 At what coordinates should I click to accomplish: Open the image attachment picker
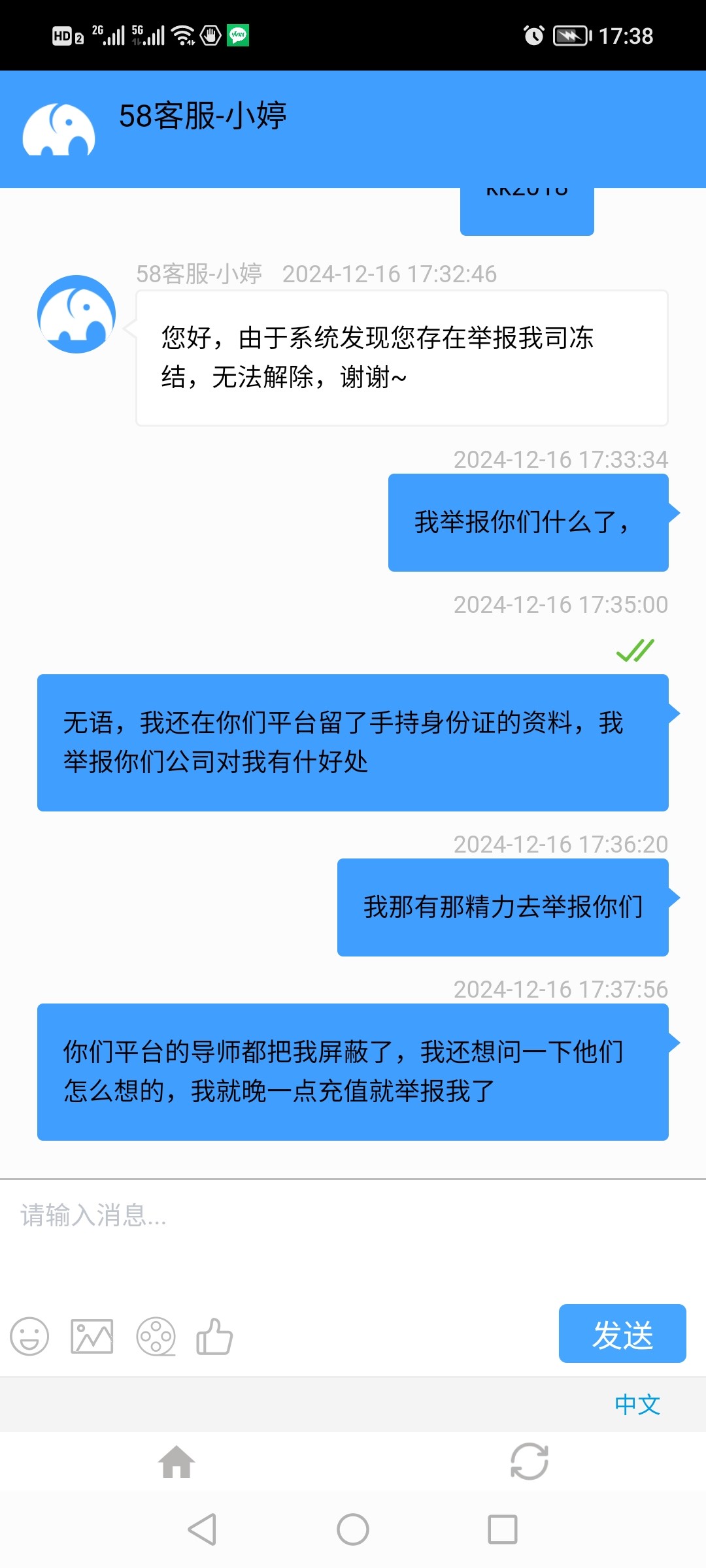(92, 1335)
